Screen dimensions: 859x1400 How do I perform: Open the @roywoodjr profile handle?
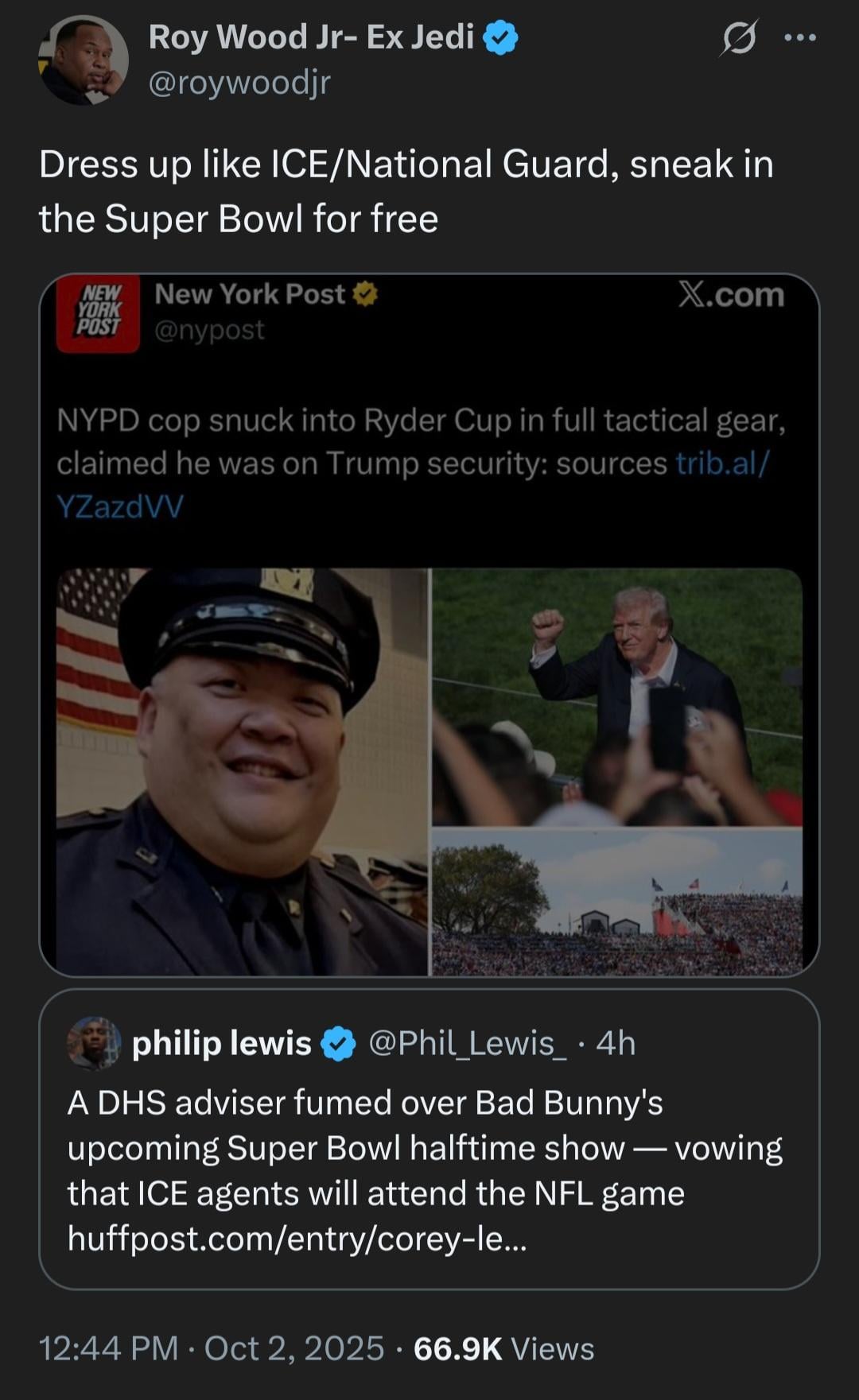tap(239, 82)
